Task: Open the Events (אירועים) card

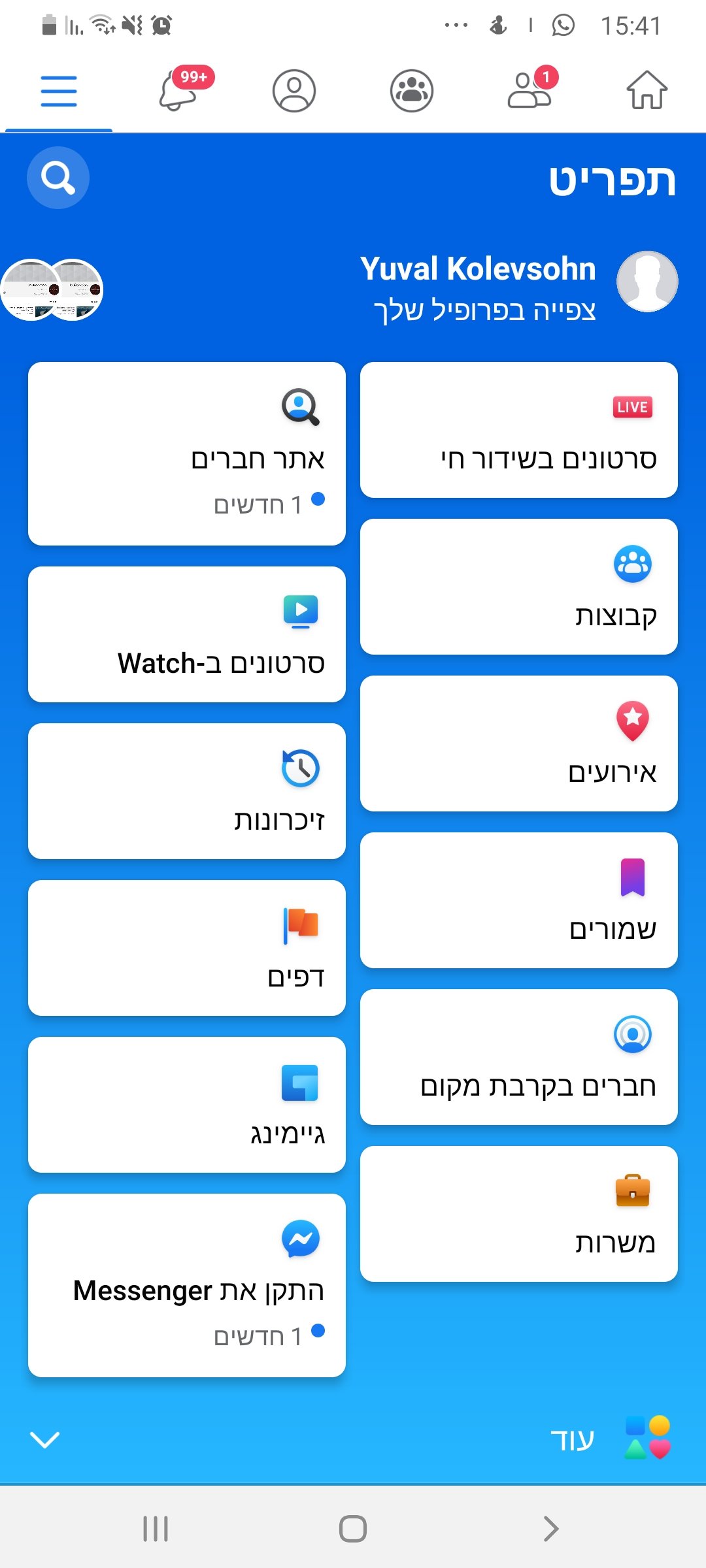Action: click(519, 743)
